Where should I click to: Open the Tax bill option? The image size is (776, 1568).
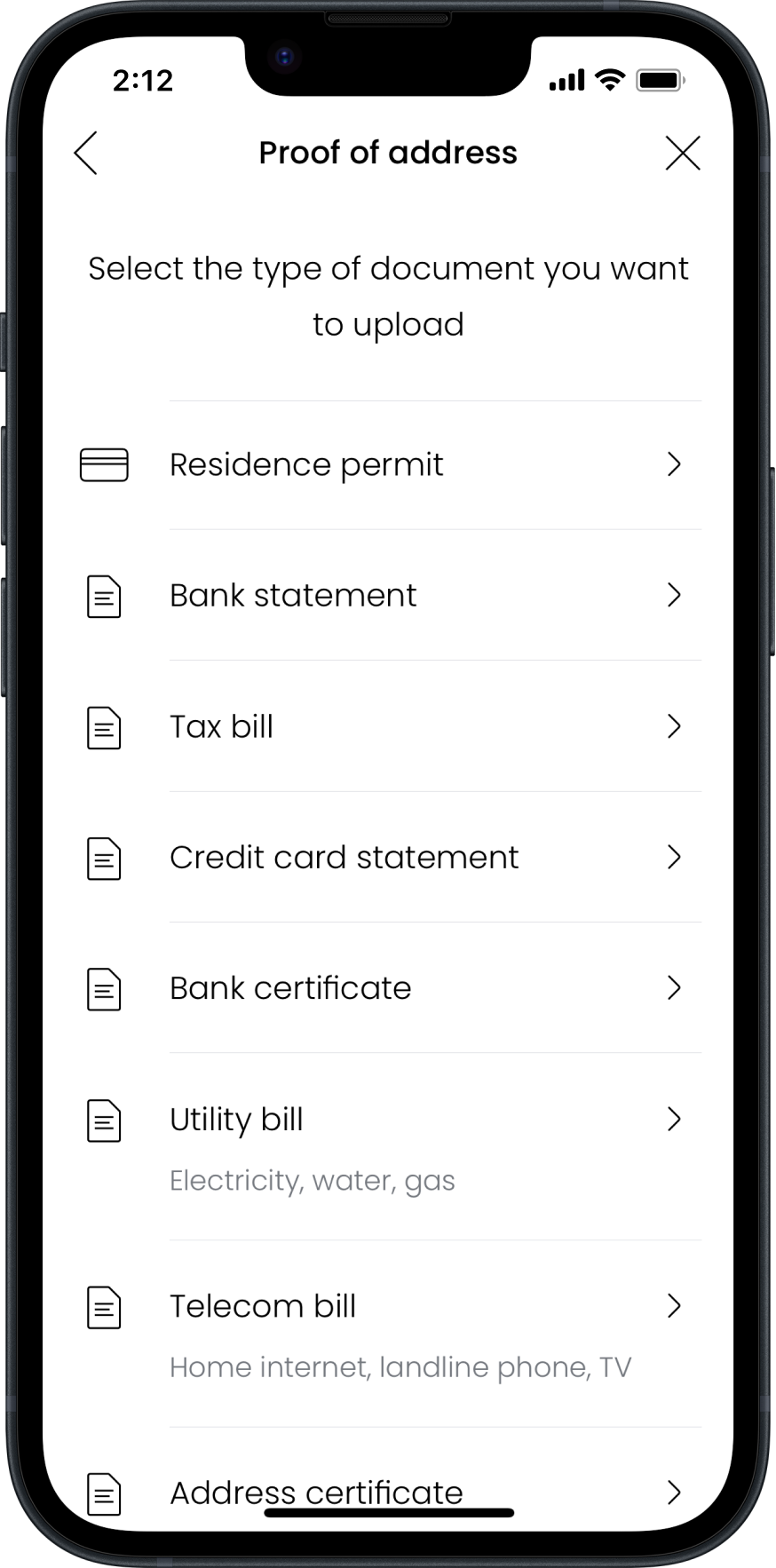[x=388, y=726]
